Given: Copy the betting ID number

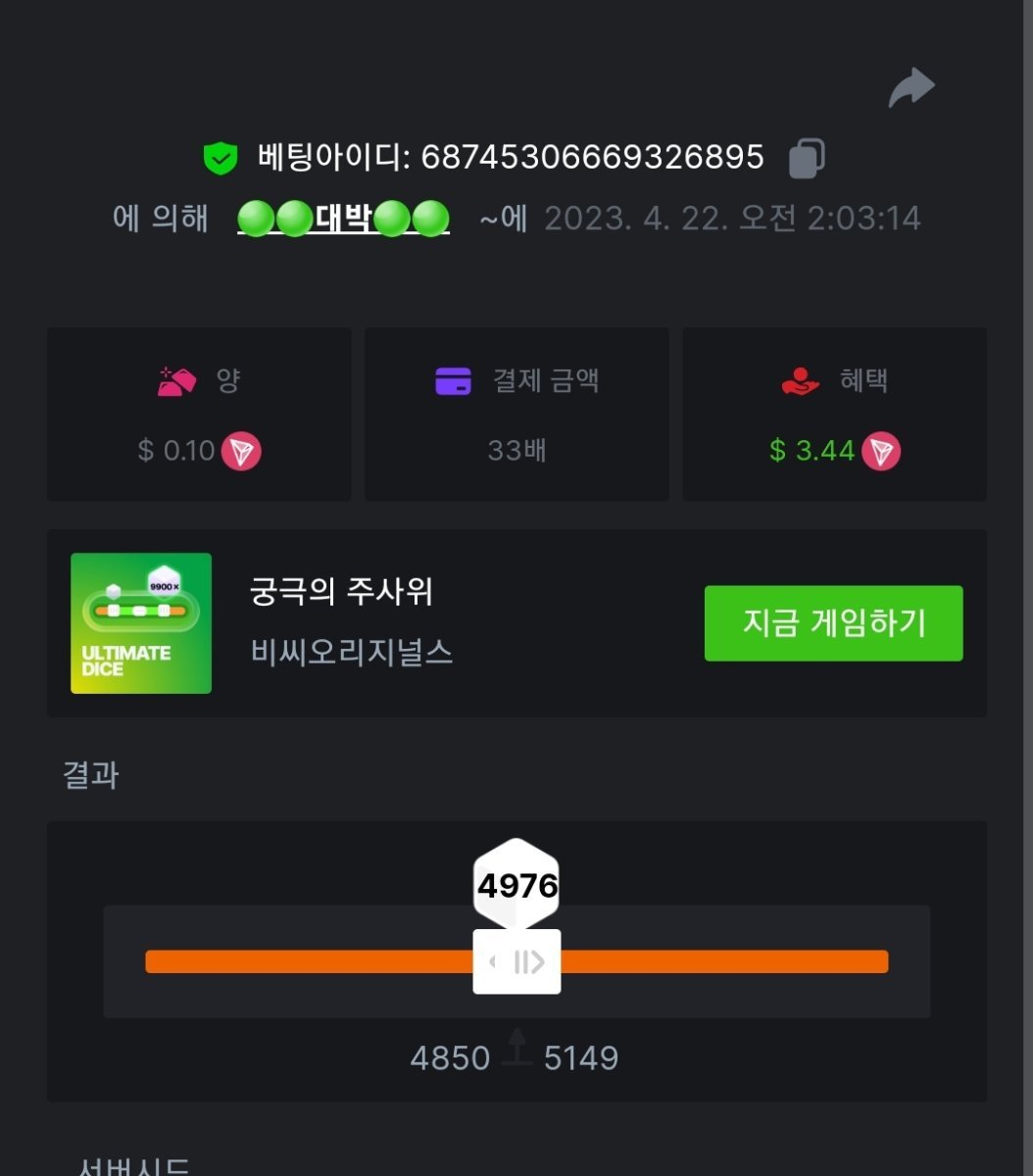Looking at the screenshot, I should pos(807,158).
